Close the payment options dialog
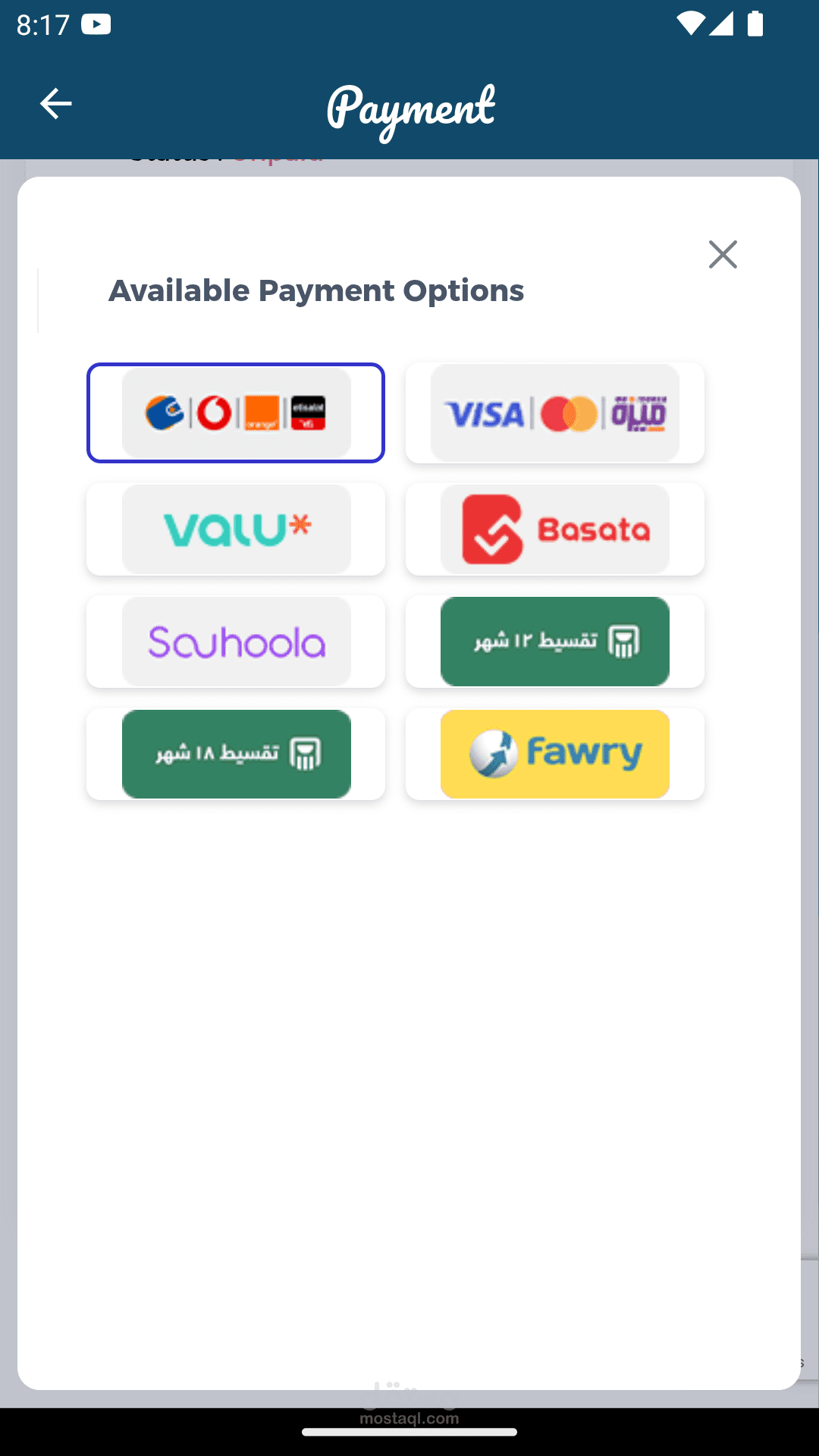819x1456 pixels. click(723, 254)
